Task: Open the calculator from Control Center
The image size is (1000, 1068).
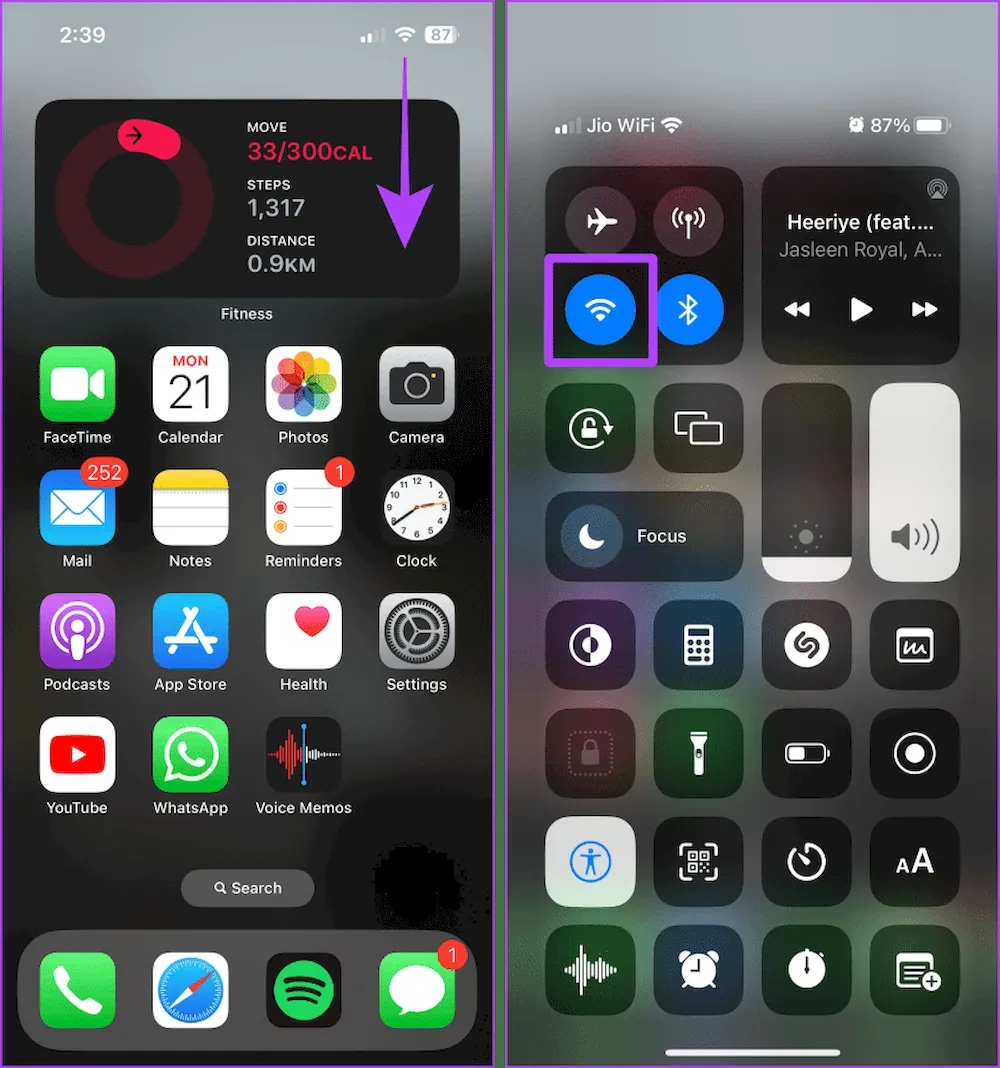Action: [x=698, y=646]
